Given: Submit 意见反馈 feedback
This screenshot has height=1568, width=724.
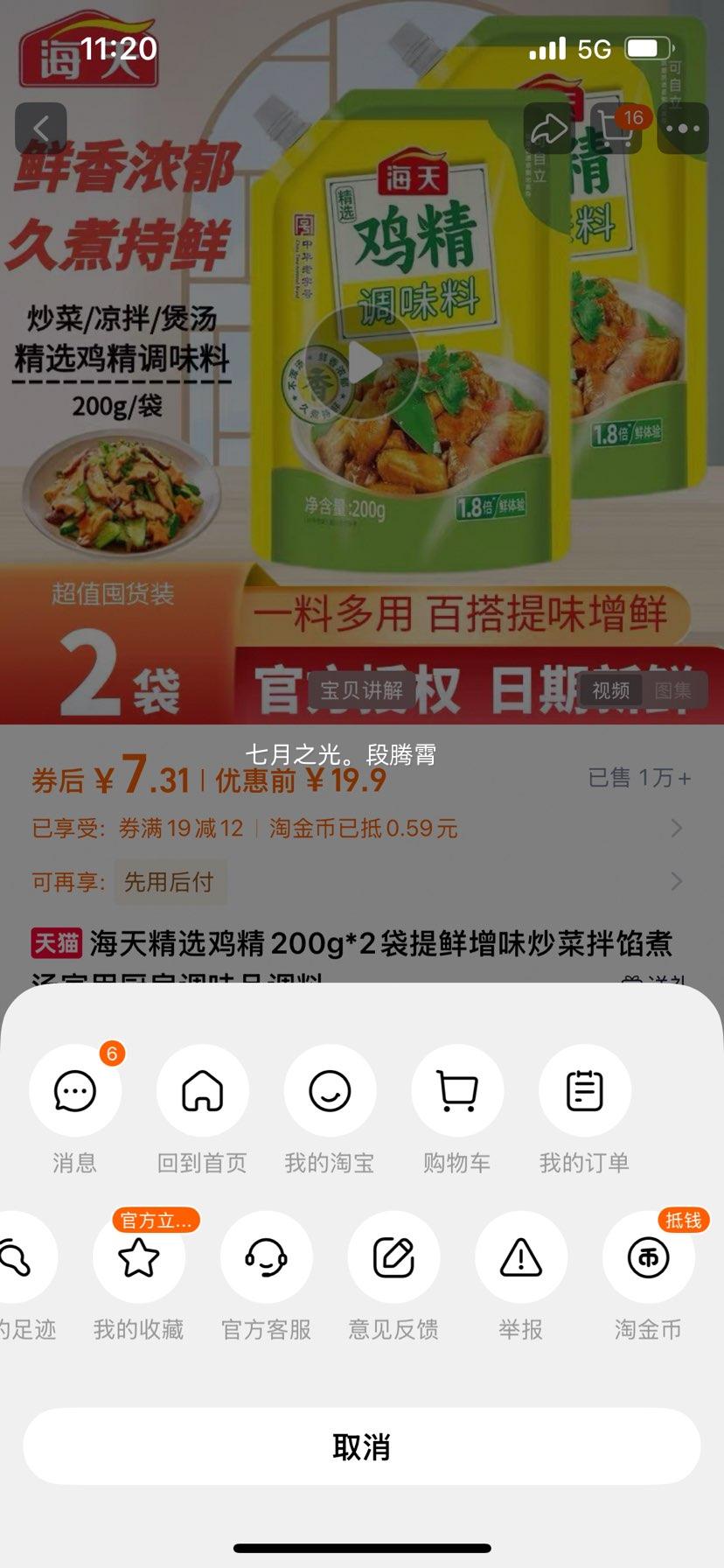Looking at the screenshot, I should pyautogui.click(x=393, y=1257).
